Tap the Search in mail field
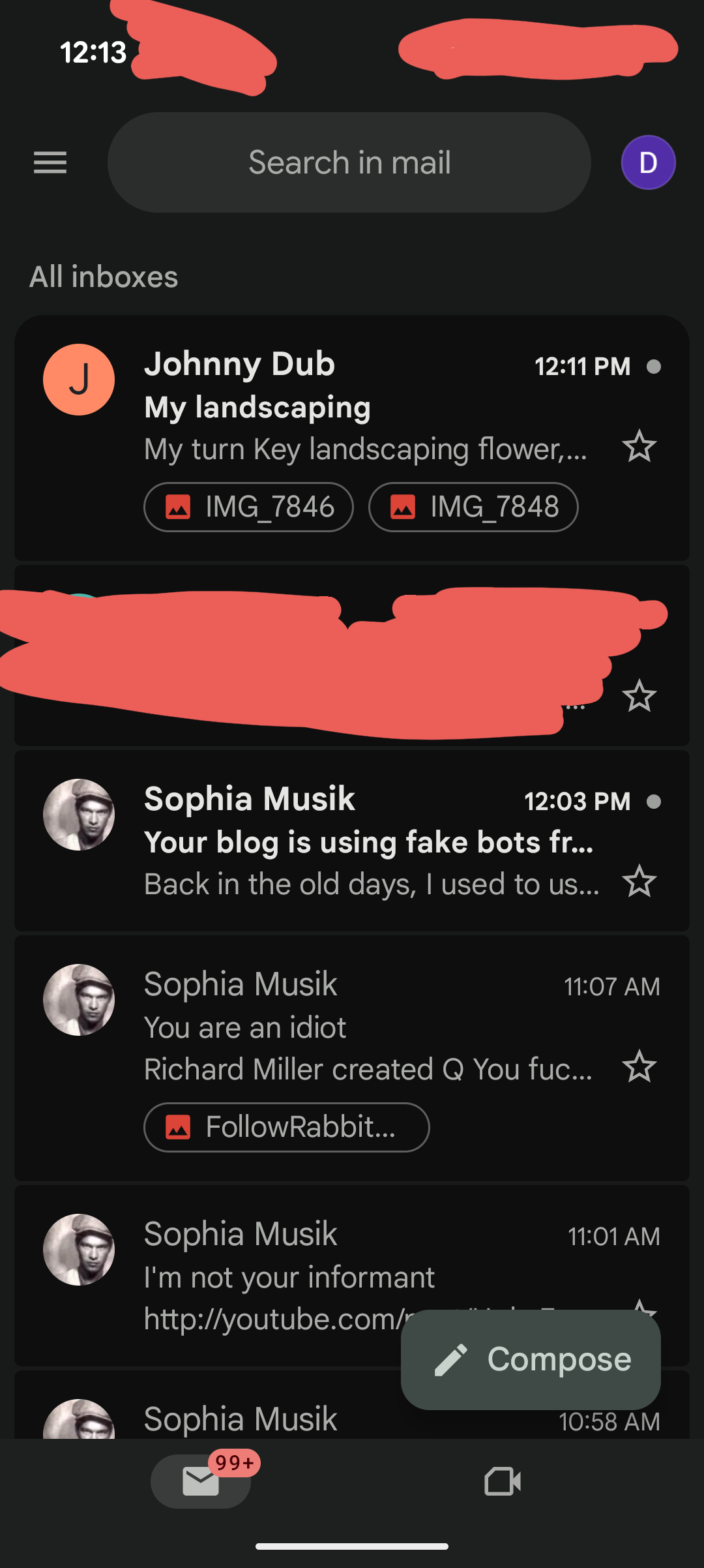Viewport: 704px width, 1568px height. 349,162
